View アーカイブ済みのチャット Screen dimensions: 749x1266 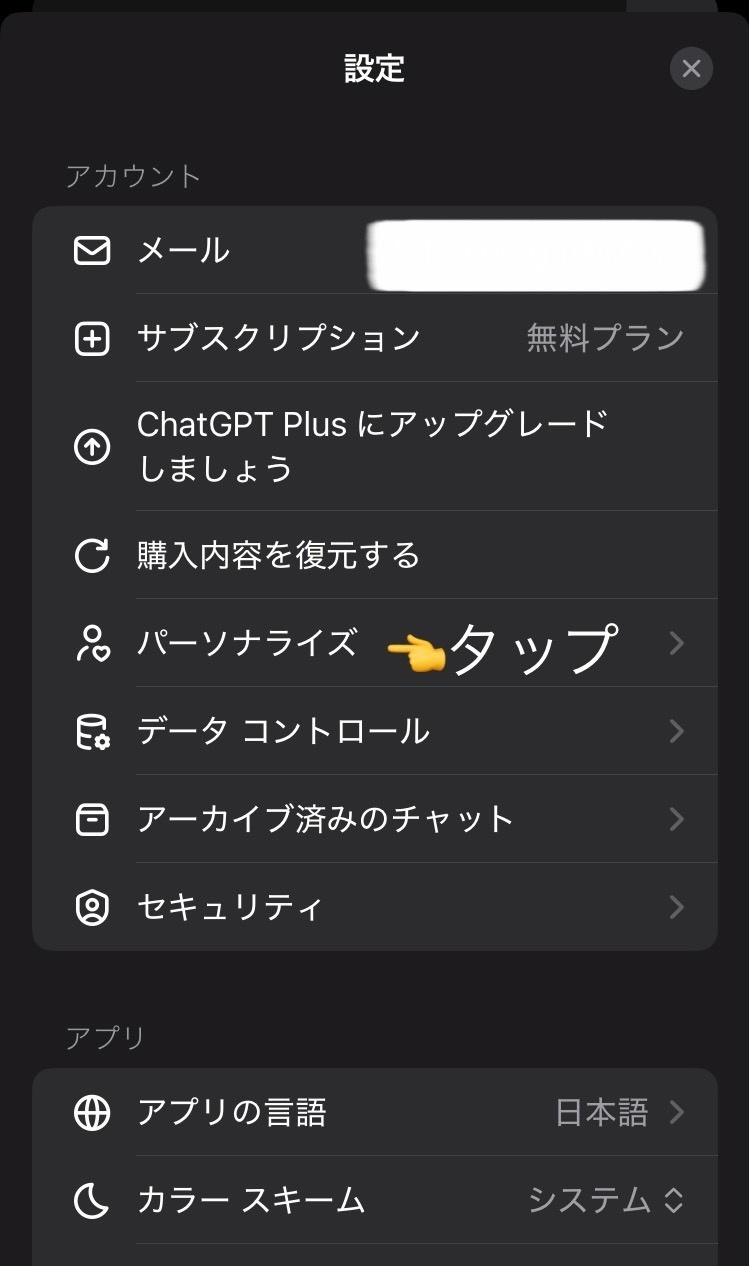tap(374, 819)
